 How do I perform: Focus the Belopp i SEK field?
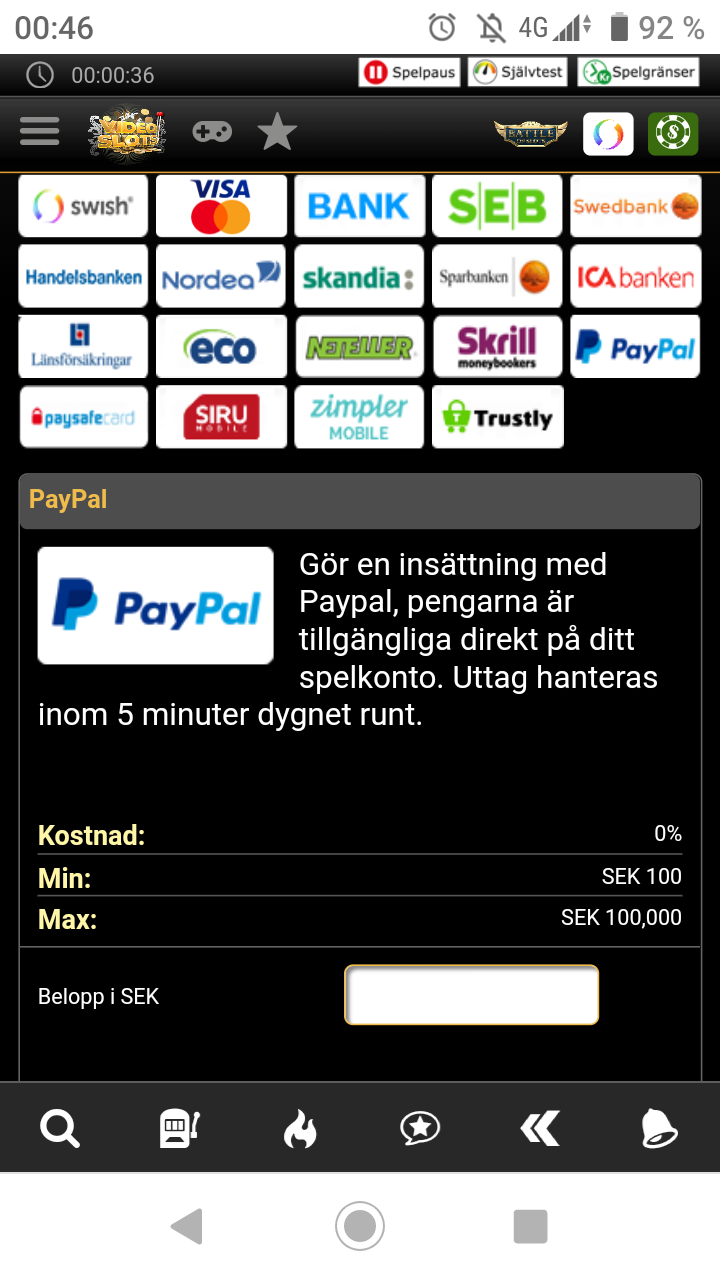(471, 995)
